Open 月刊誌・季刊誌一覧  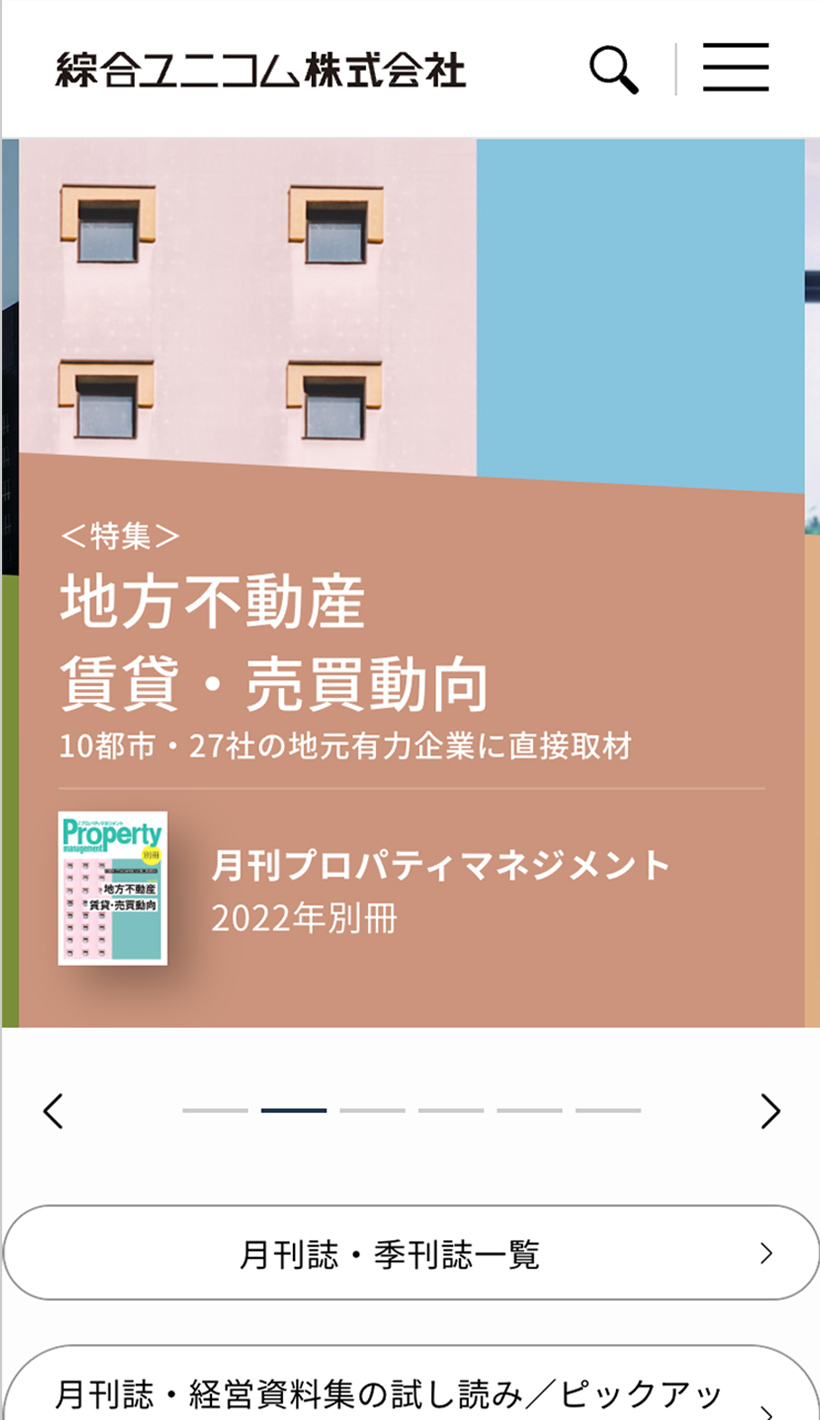coord(411,1253)
